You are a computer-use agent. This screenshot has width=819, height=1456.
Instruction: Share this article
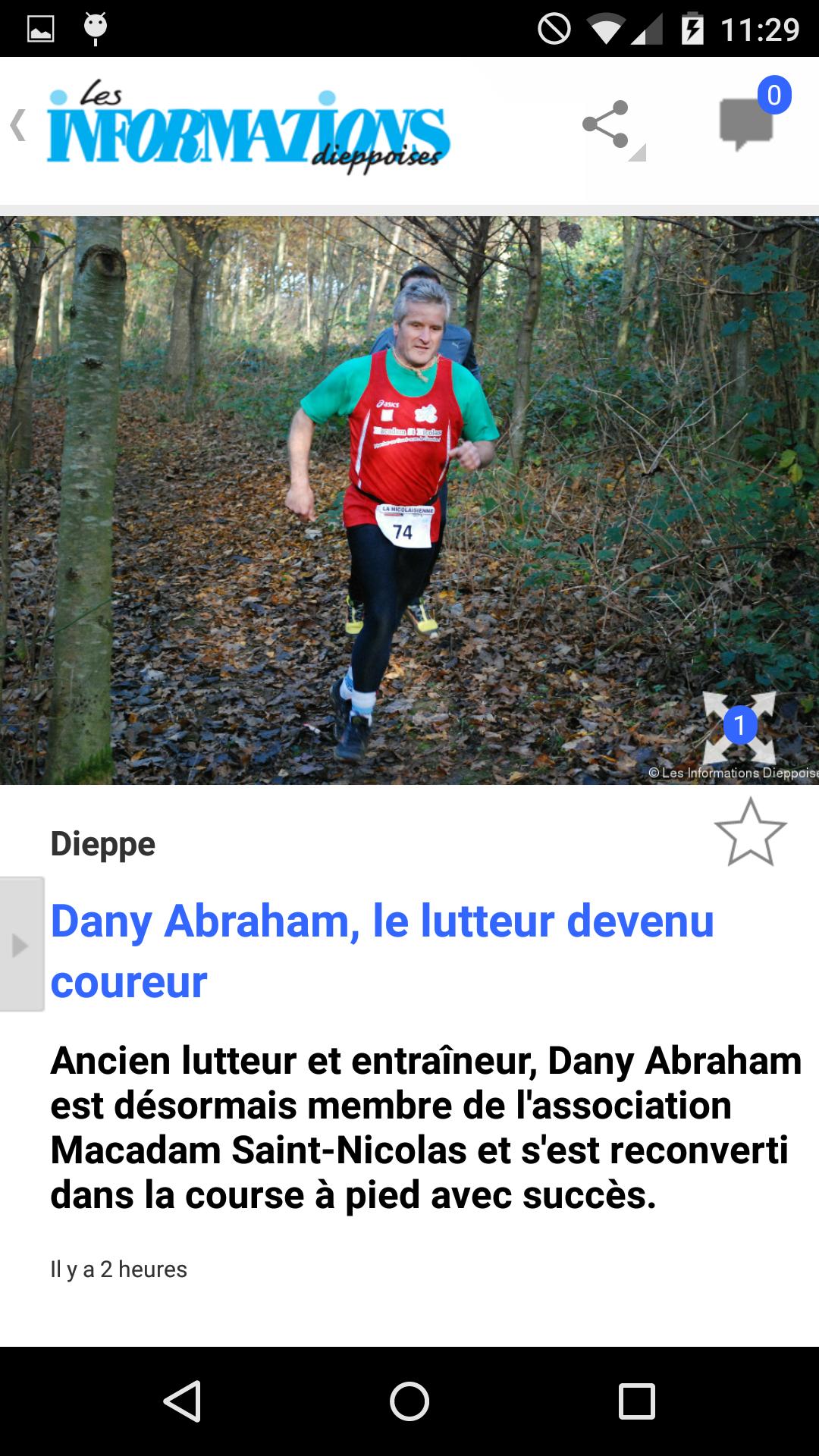click(607, 124)
